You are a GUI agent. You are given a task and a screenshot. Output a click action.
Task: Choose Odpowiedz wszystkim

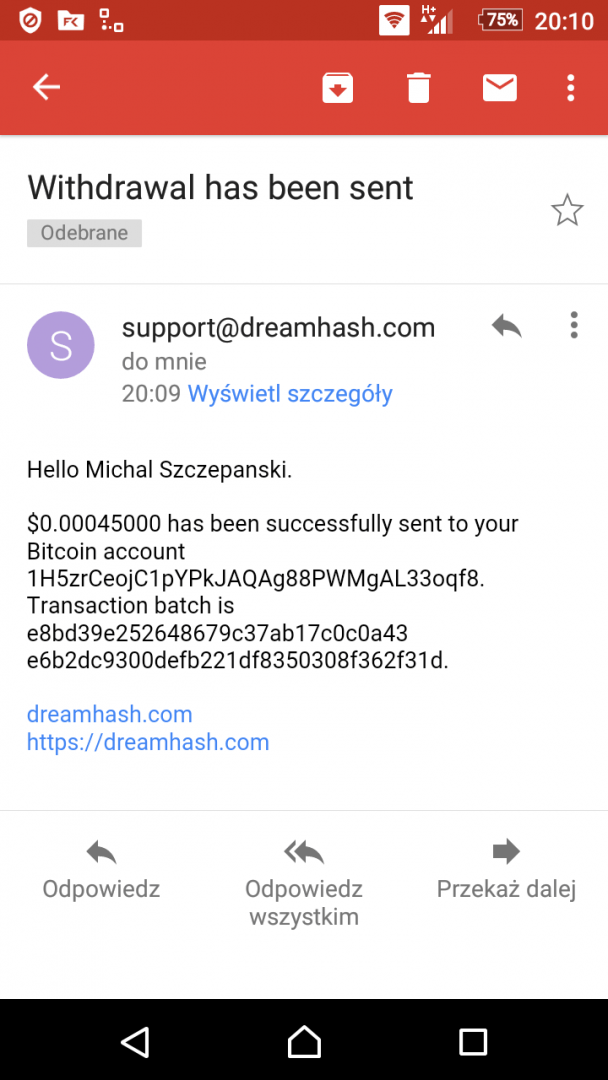click(x=304, y=882)
